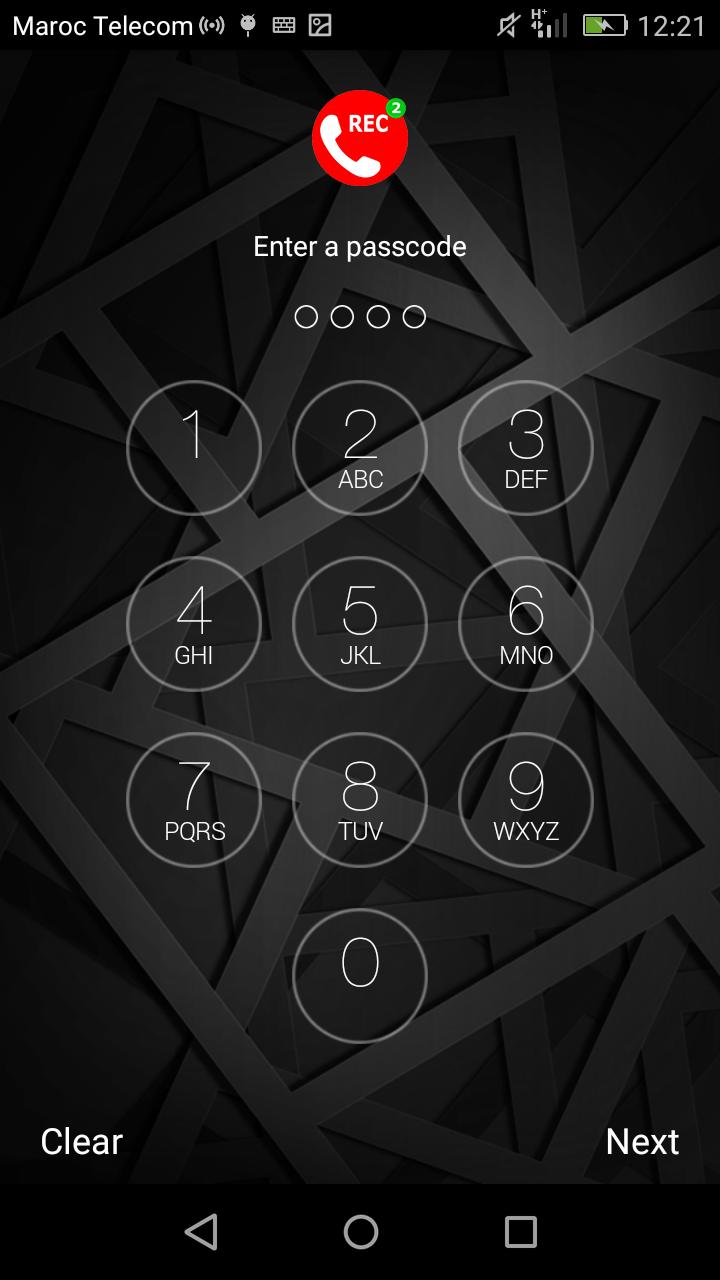This screenshot has width=720, height=1280.
Task: Select the 3 DEF key
Action: click(x=526, y=448)
